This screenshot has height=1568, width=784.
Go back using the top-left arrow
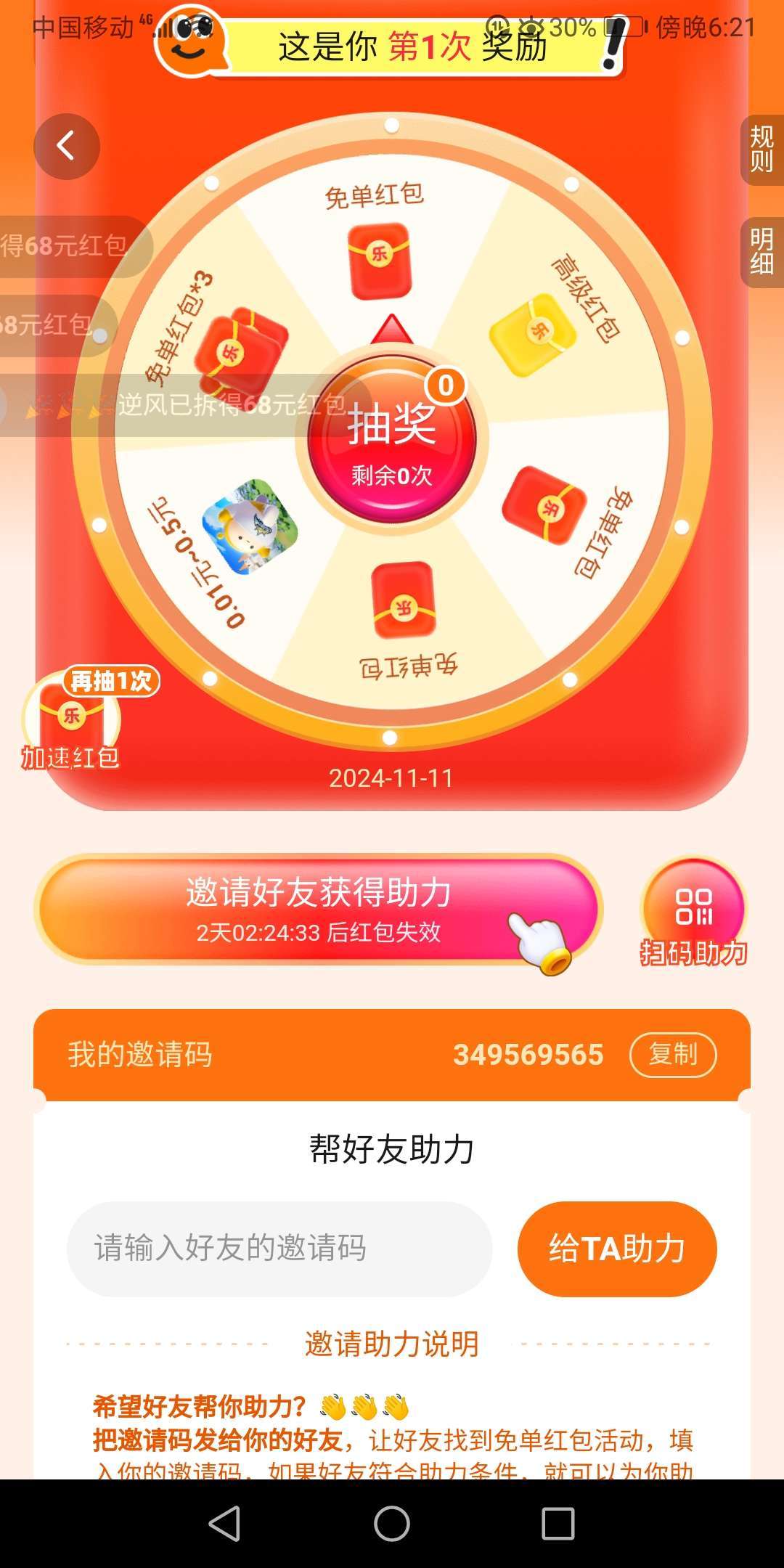click(66, 147)
